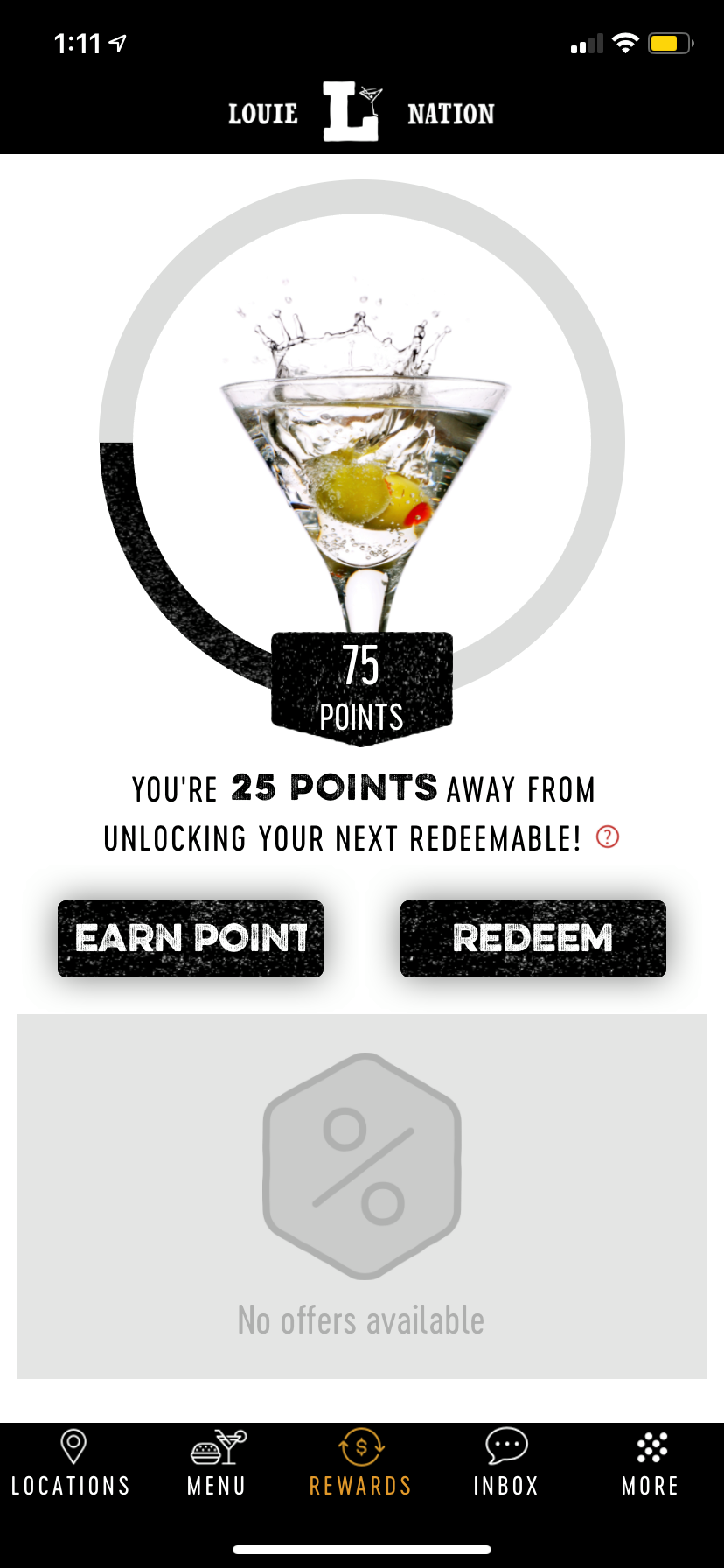This screenshot has height=1568, width=724.
Task: Open the Menu tab
Action: point(217,1463)
